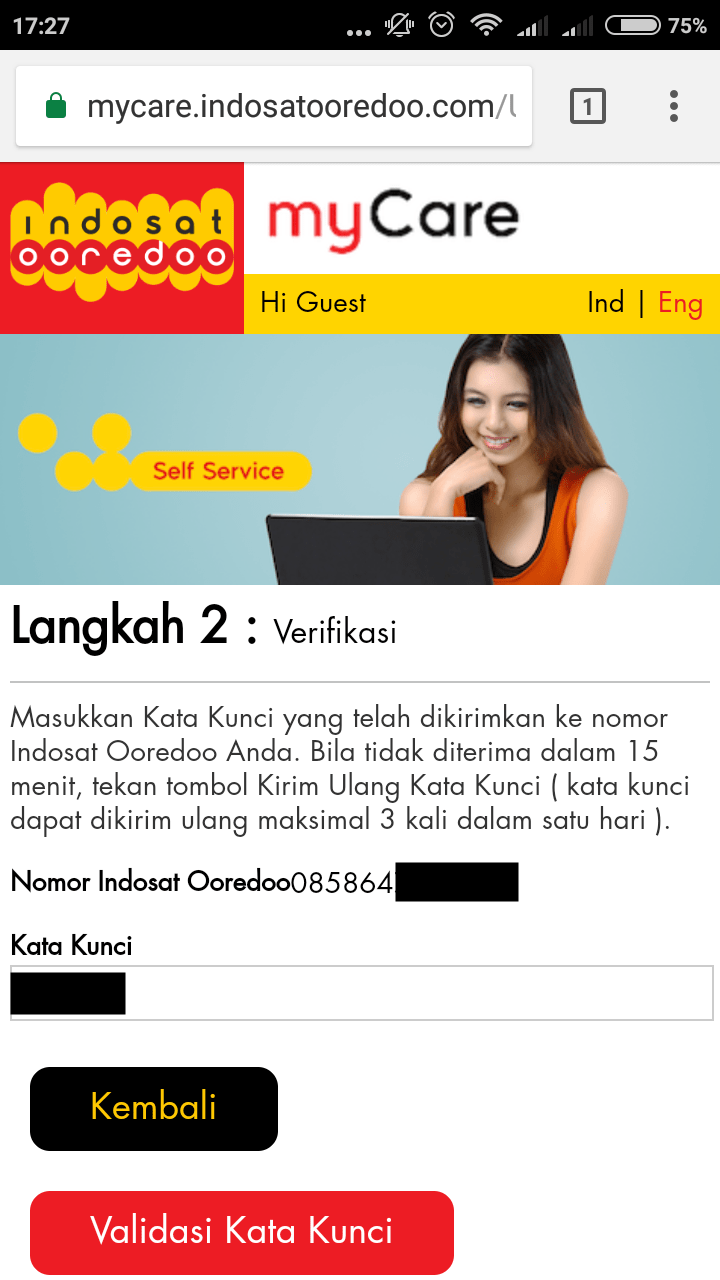
Task: Open the browser tab switcher
Action: click(588, 106)
